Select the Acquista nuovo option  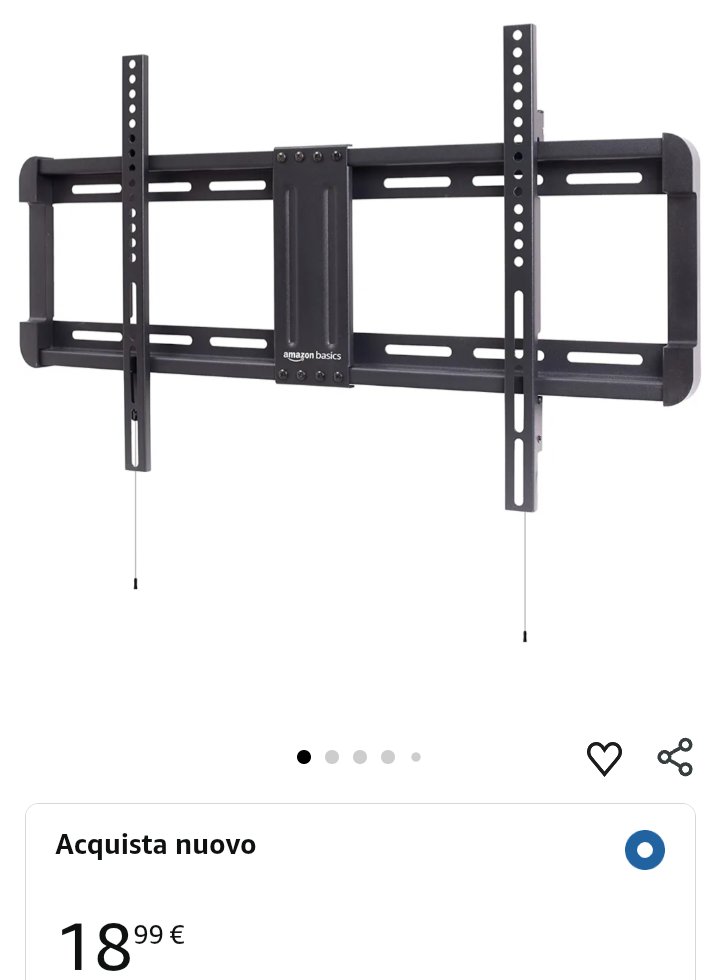coord(644,850)
